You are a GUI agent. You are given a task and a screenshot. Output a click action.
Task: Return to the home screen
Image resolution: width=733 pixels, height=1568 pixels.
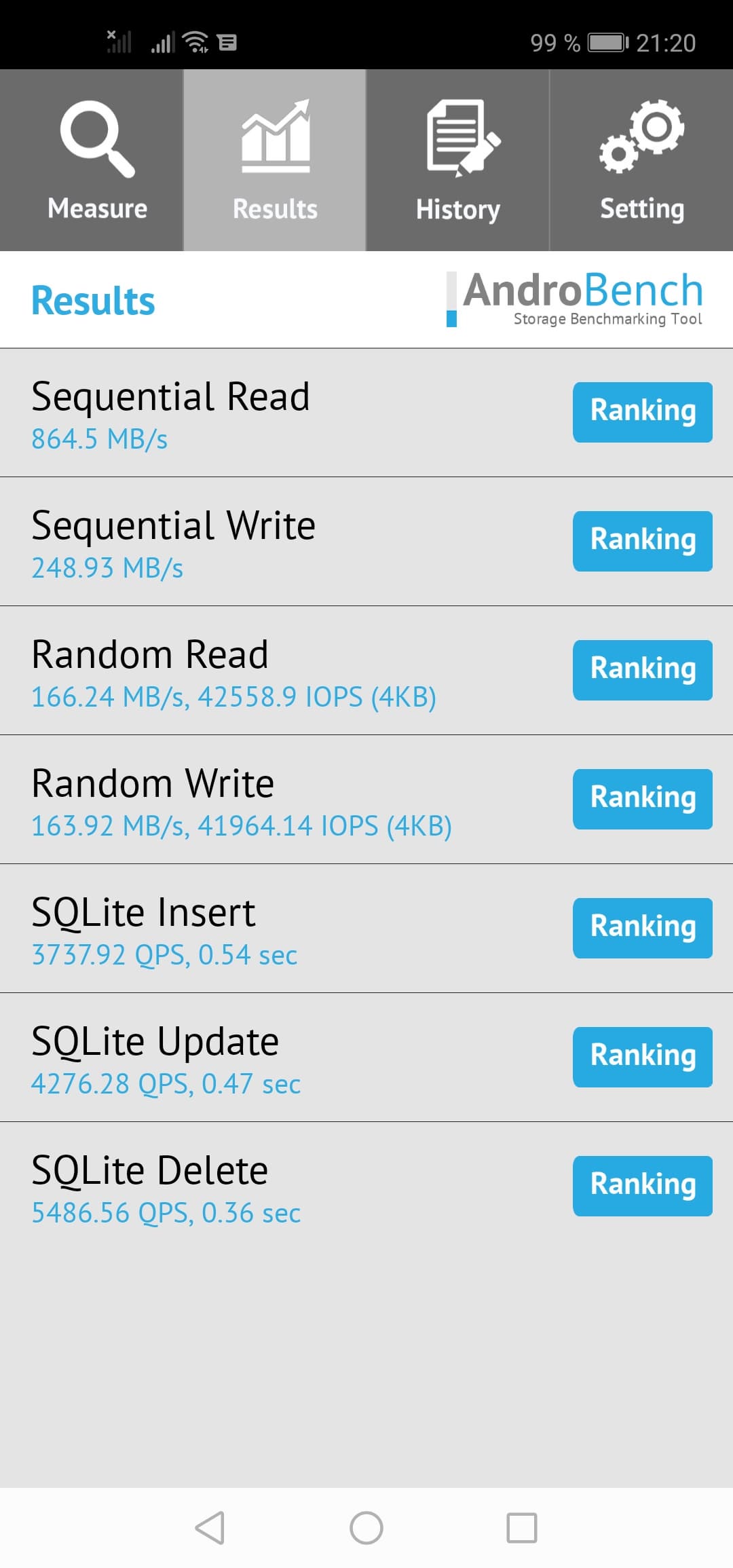[x=366, y=1528]
